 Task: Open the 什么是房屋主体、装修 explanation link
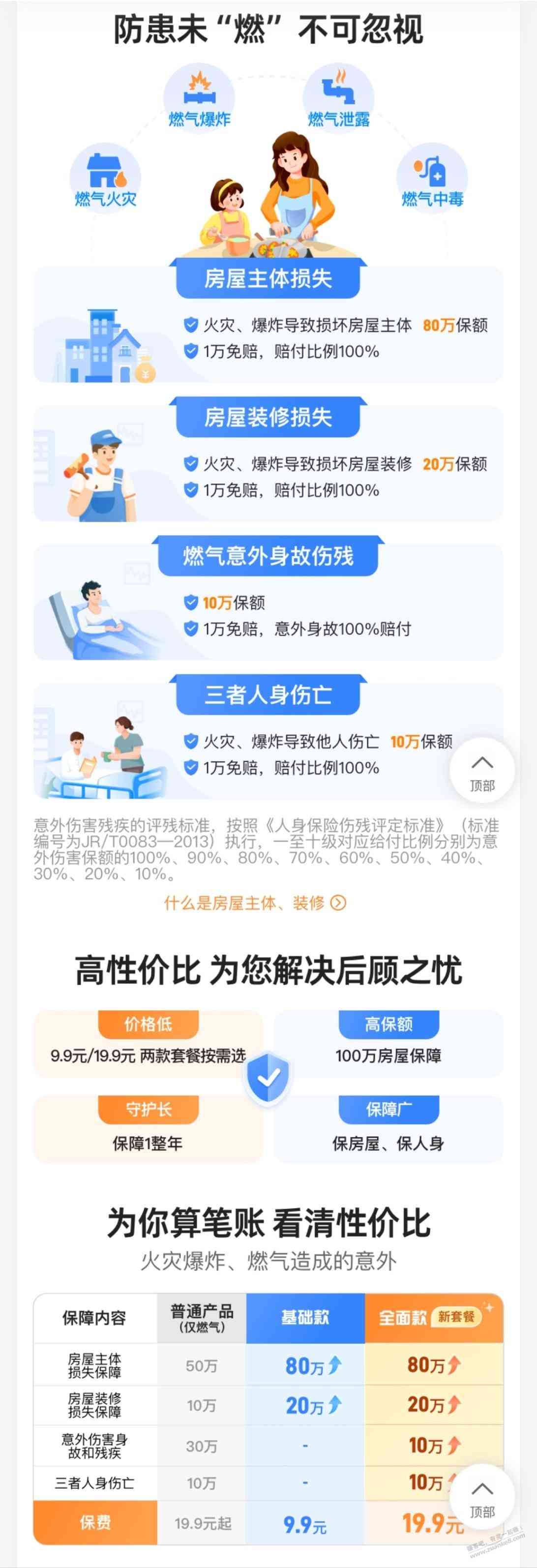[x=255, y=903]
